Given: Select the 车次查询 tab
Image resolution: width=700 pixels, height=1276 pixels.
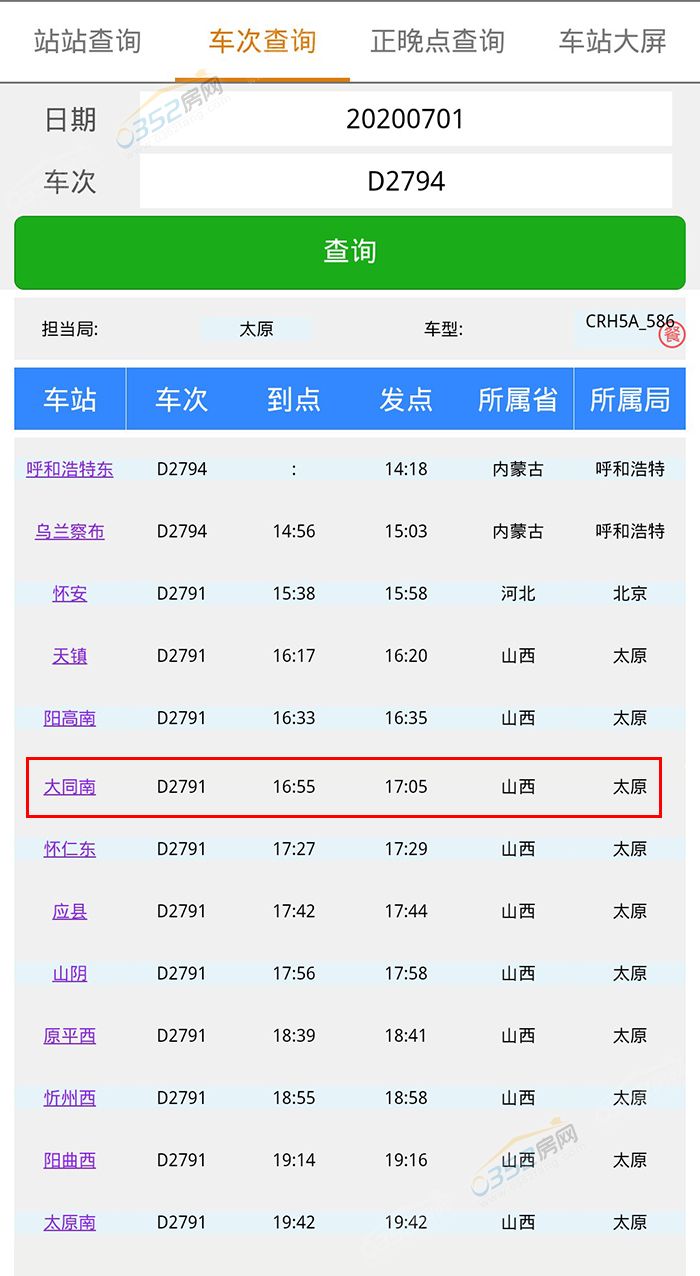Looking at the screenshot, I should [x=262, y=41].
